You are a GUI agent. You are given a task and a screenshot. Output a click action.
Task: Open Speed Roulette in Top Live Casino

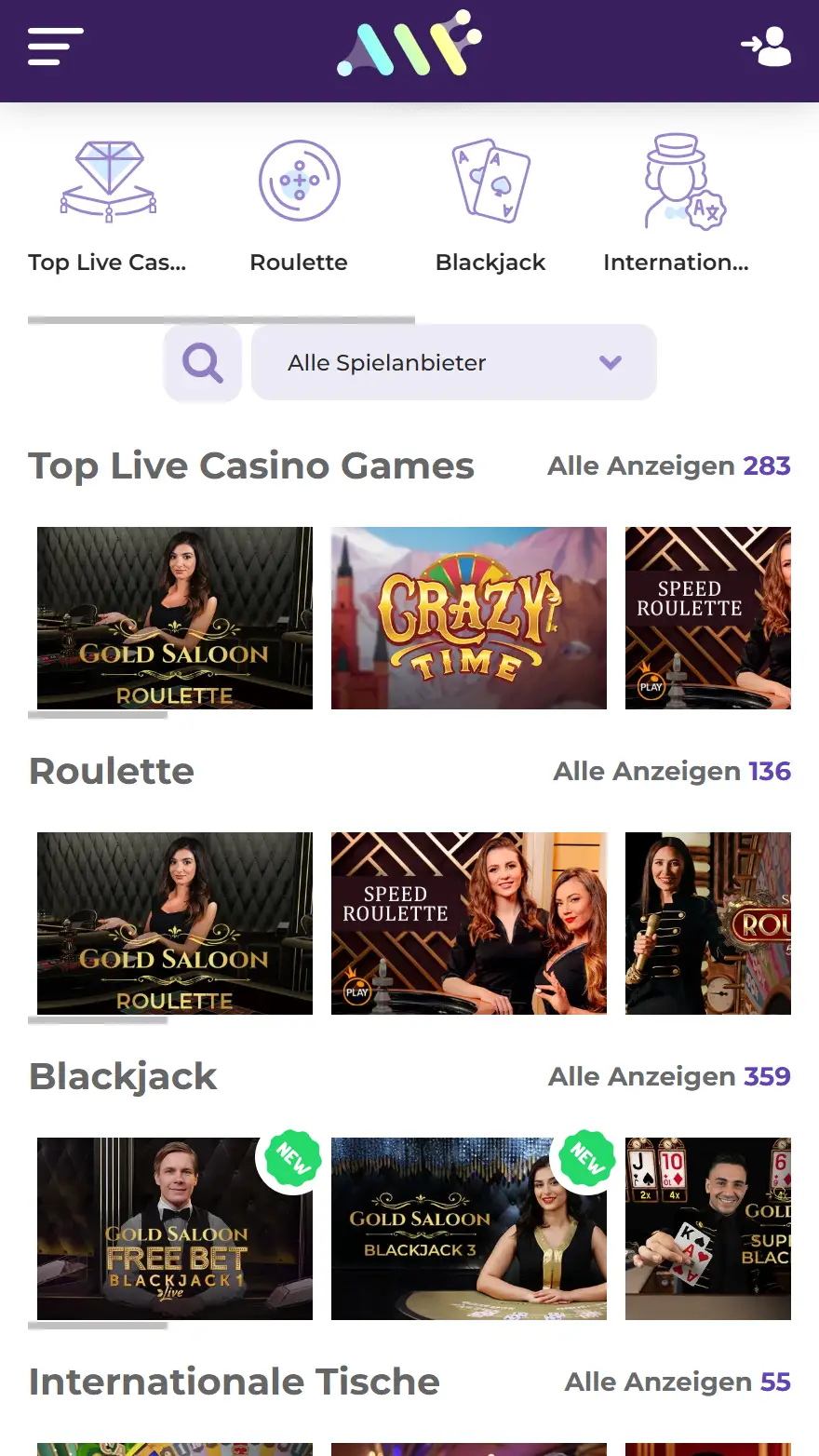point(707,618)
